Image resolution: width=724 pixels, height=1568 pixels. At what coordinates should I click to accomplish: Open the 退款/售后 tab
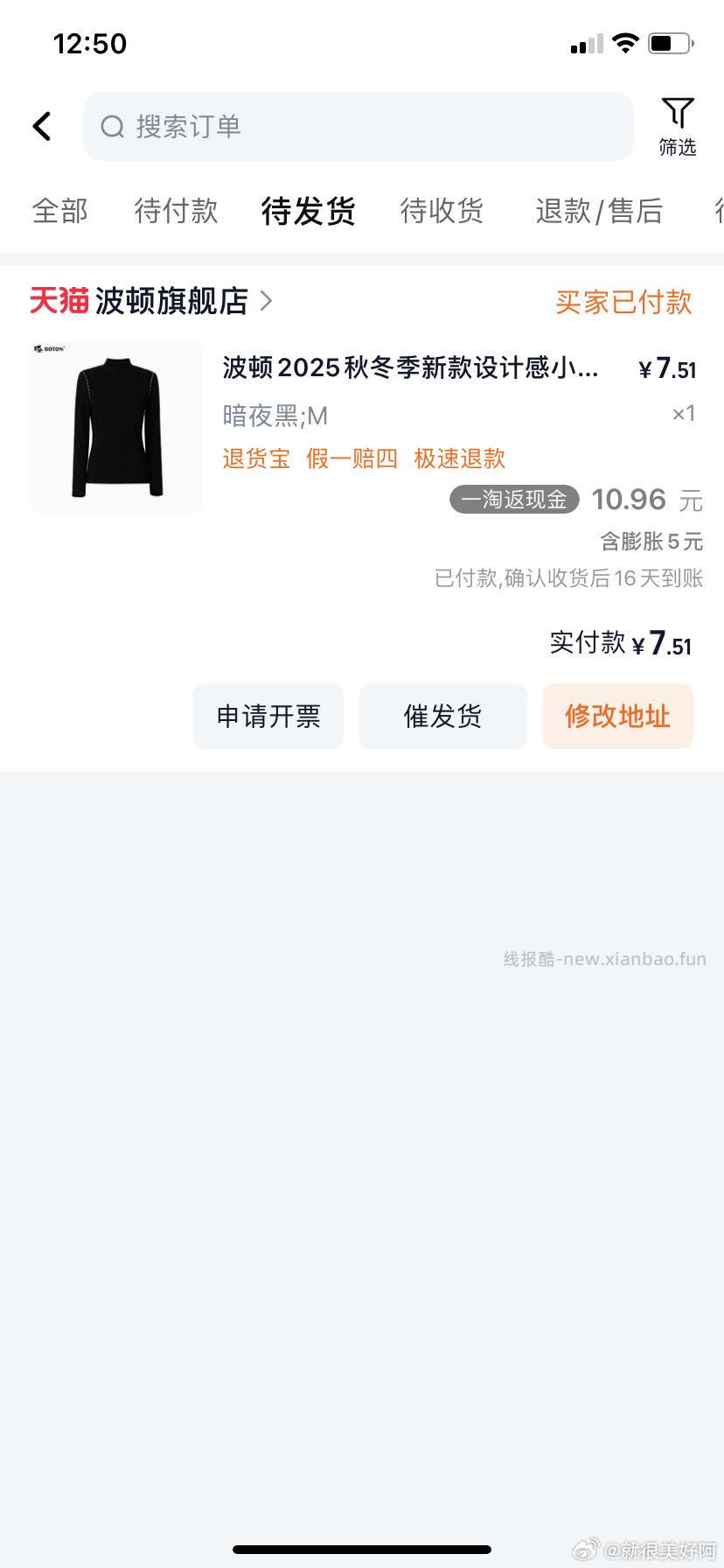click(x=599, y=212)
